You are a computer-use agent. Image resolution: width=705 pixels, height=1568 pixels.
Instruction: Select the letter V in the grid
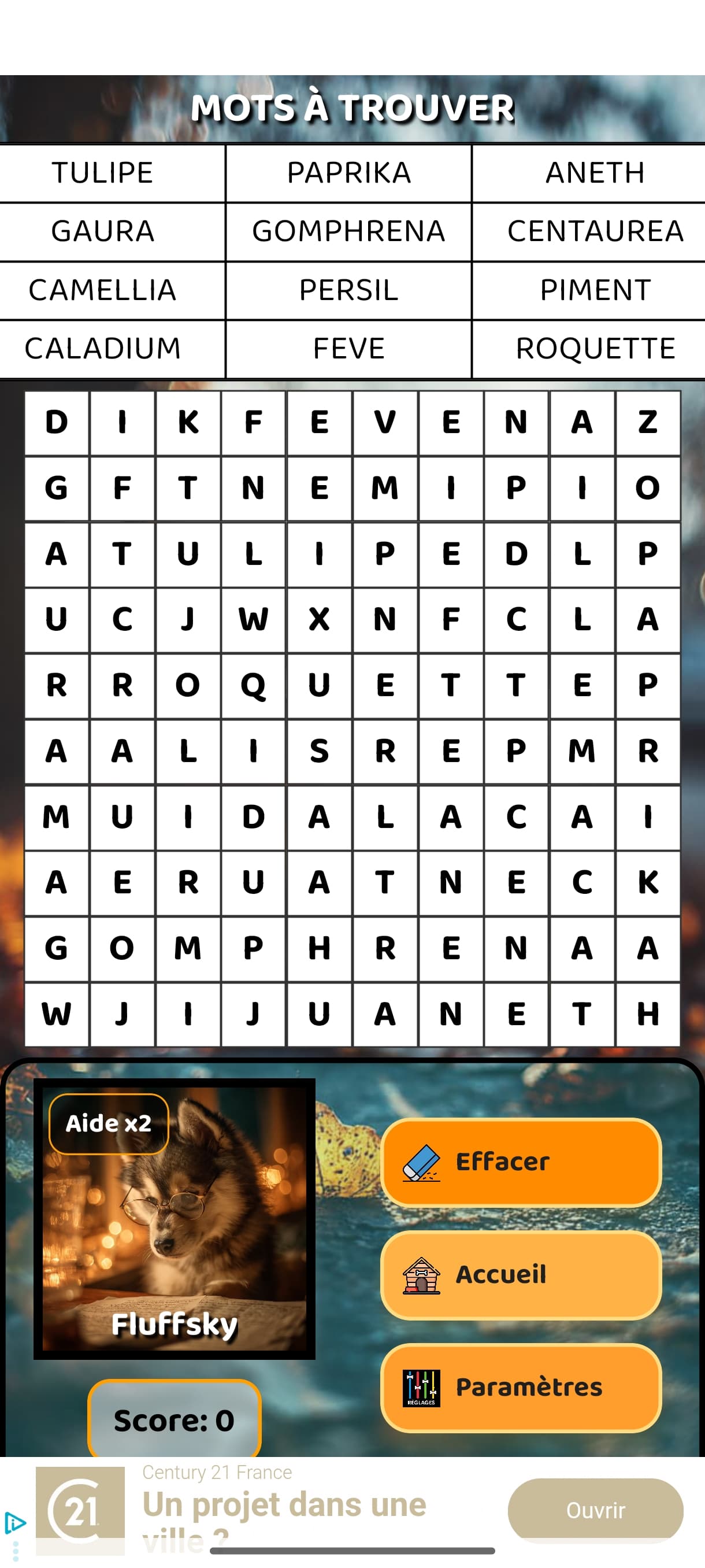pos(384,423)
